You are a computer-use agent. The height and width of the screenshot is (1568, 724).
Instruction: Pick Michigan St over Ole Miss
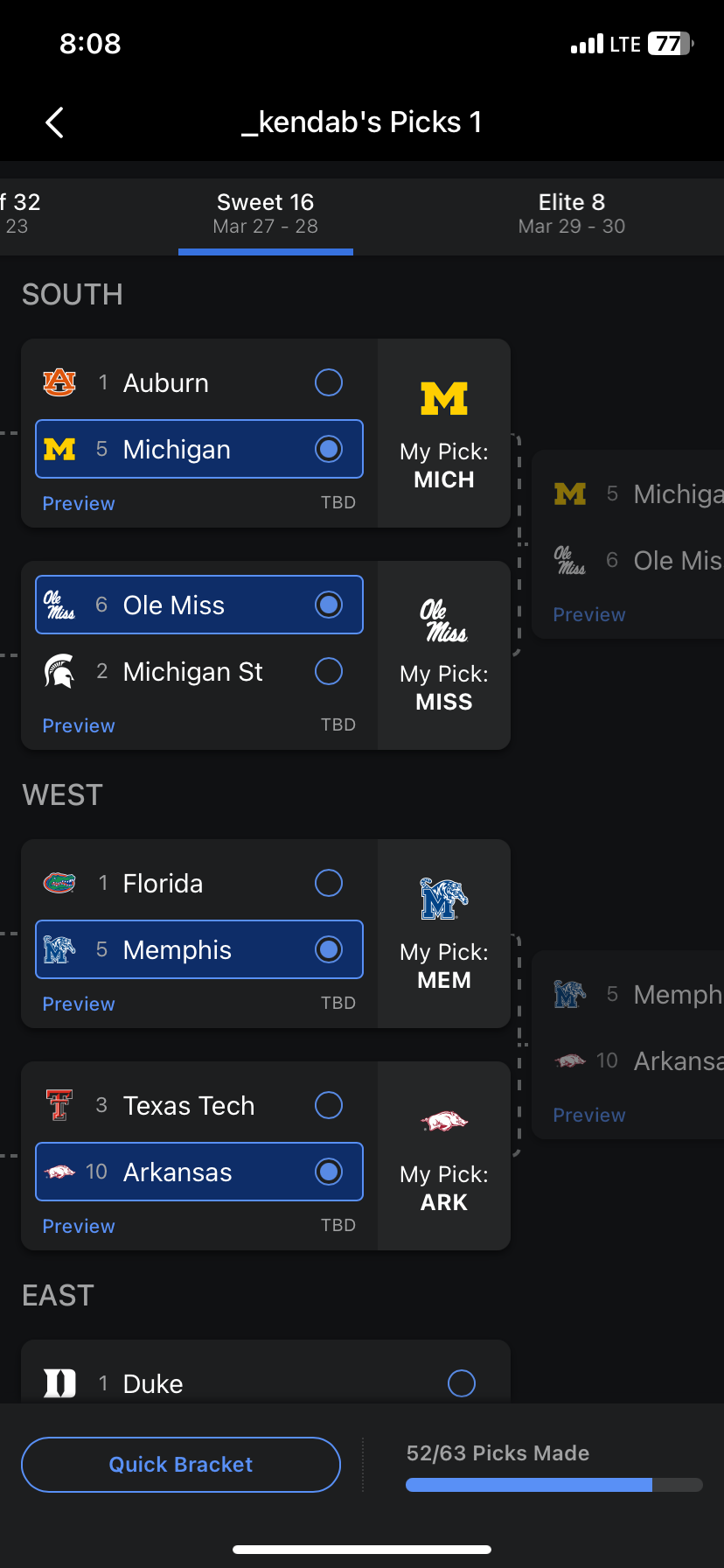click(x=199, y=671)
